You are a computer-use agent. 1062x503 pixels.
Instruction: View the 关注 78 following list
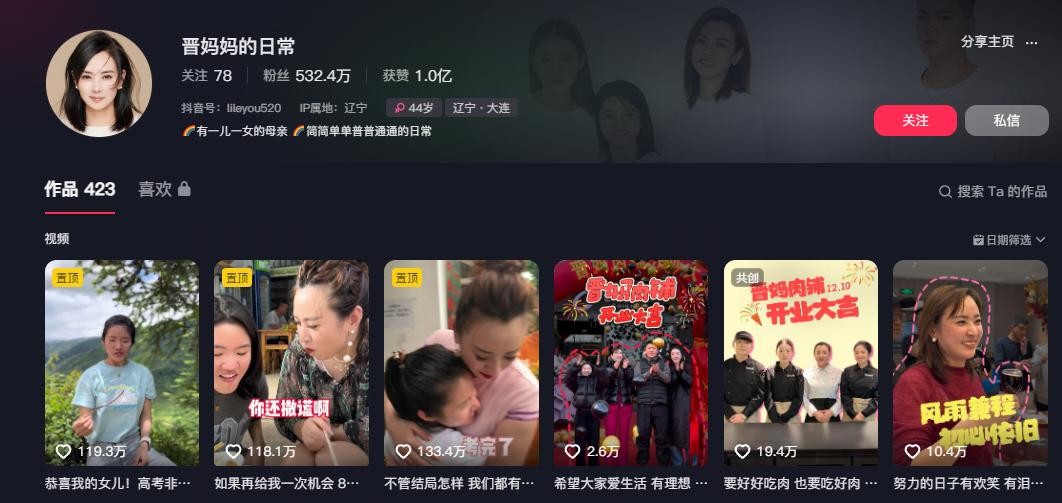(207, 76)
